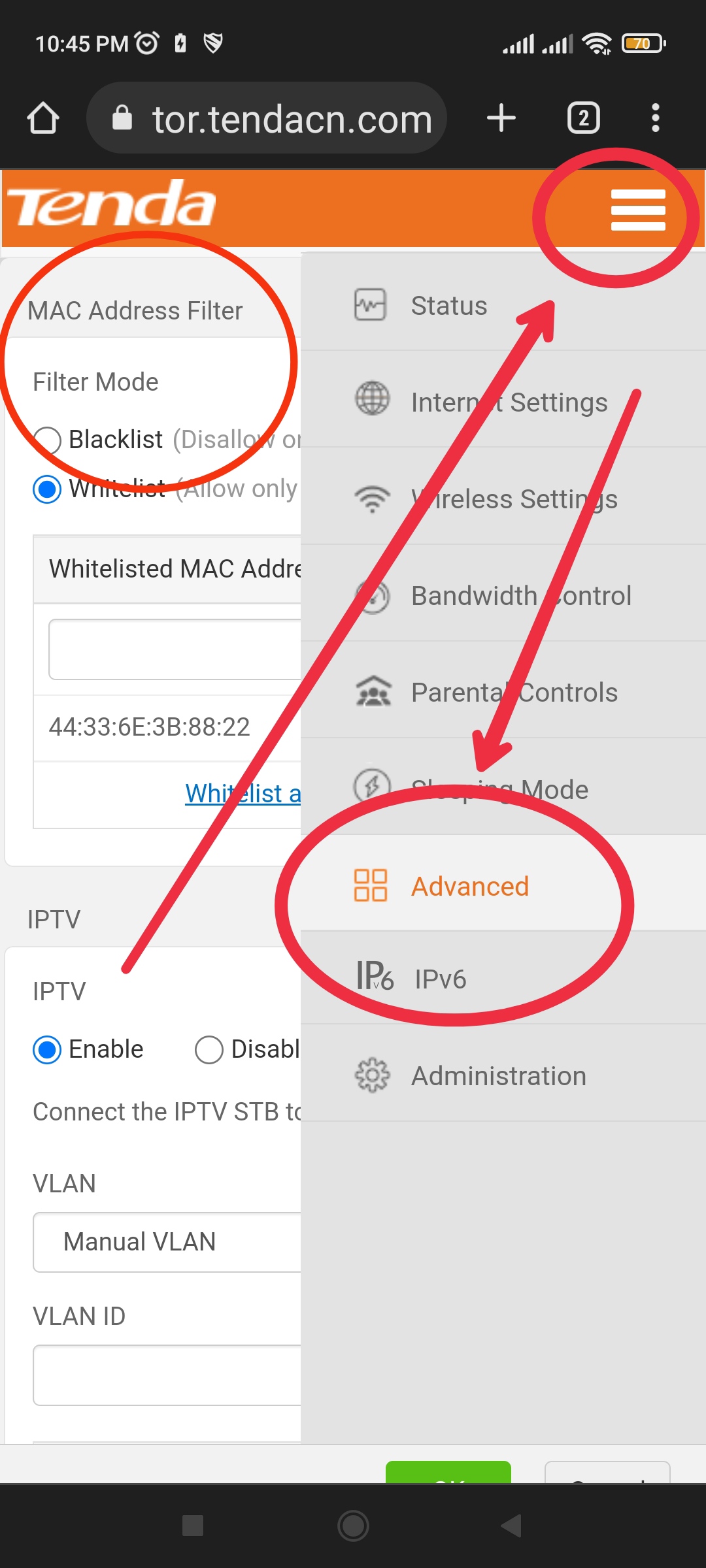Go to the browser home page
Screen dimensions: 706x1568
(43, 118)
